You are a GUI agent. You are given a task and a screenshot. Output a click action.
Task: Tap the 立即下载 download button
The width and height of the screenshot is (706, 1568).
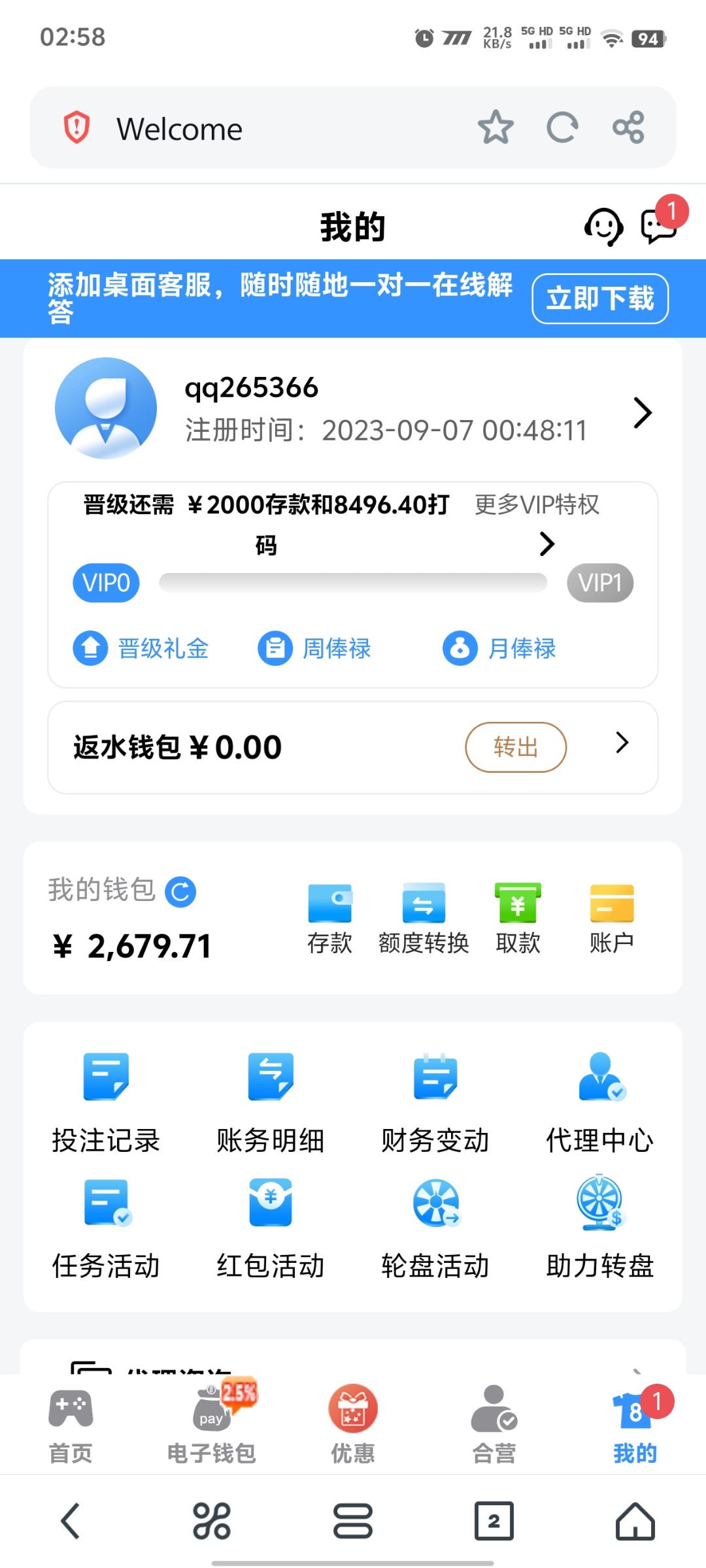[600, 299]
